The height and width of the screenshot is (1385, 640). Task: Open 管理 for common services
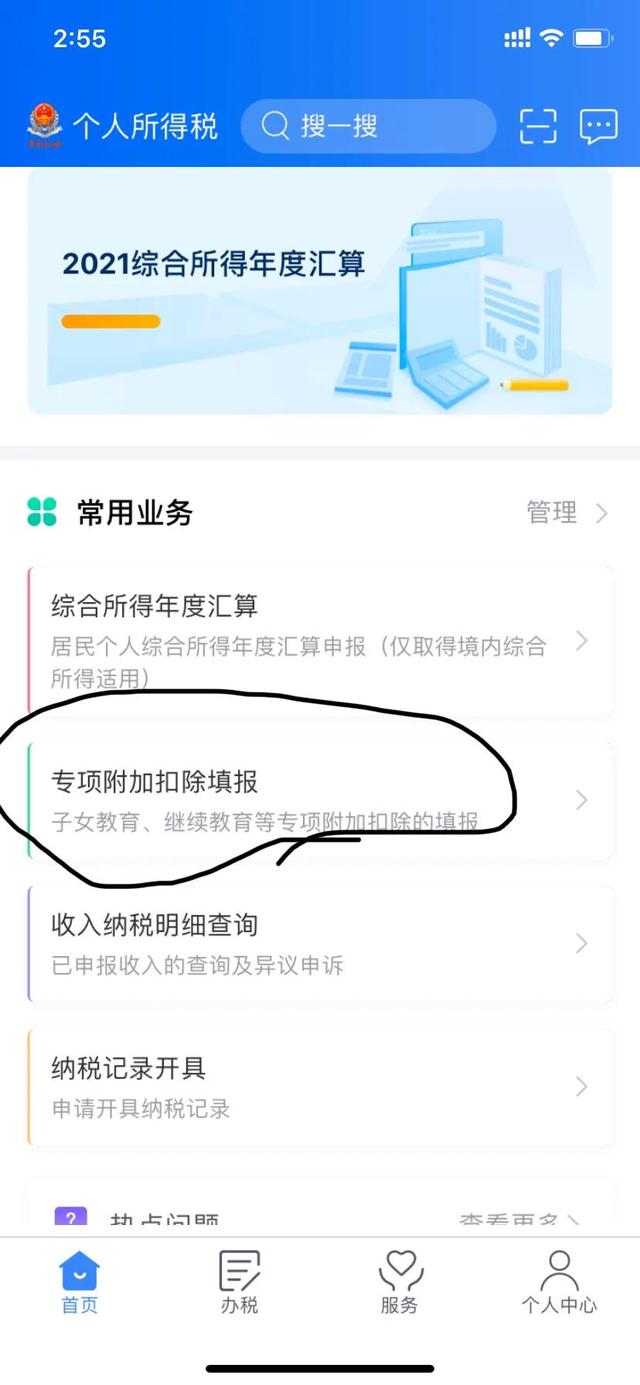pos(566,513)
